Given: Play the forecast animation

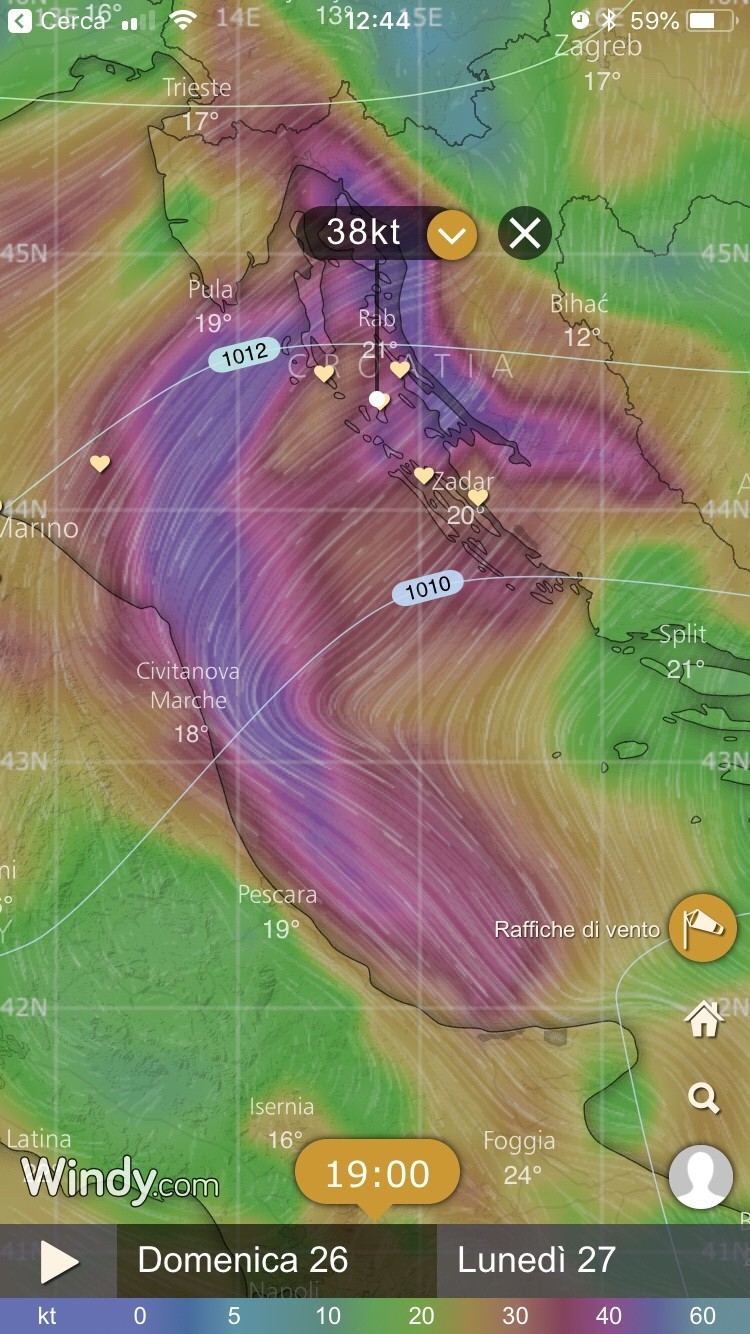Looking at the screenshot, I should (x=58, y=1261).
